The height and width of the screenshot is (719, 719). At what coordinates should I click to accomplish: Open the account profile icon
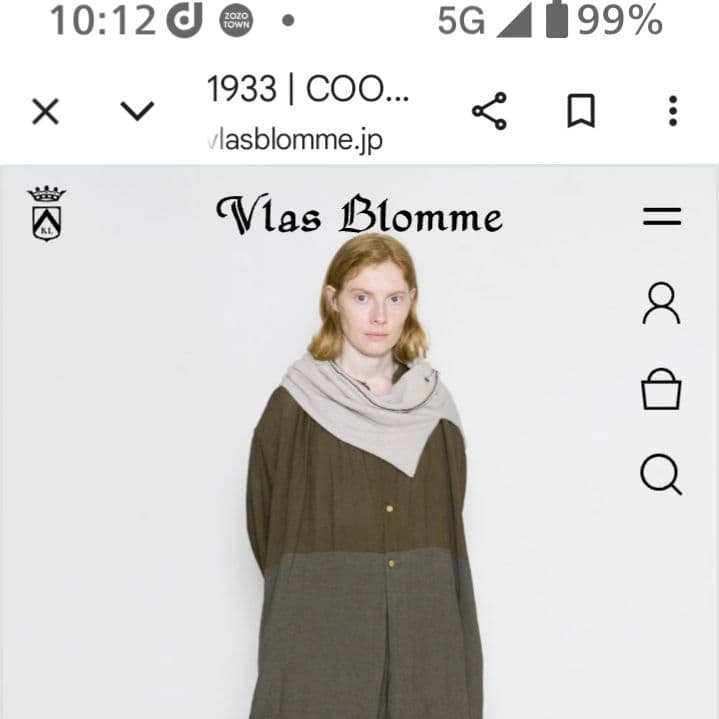(661, 303)
